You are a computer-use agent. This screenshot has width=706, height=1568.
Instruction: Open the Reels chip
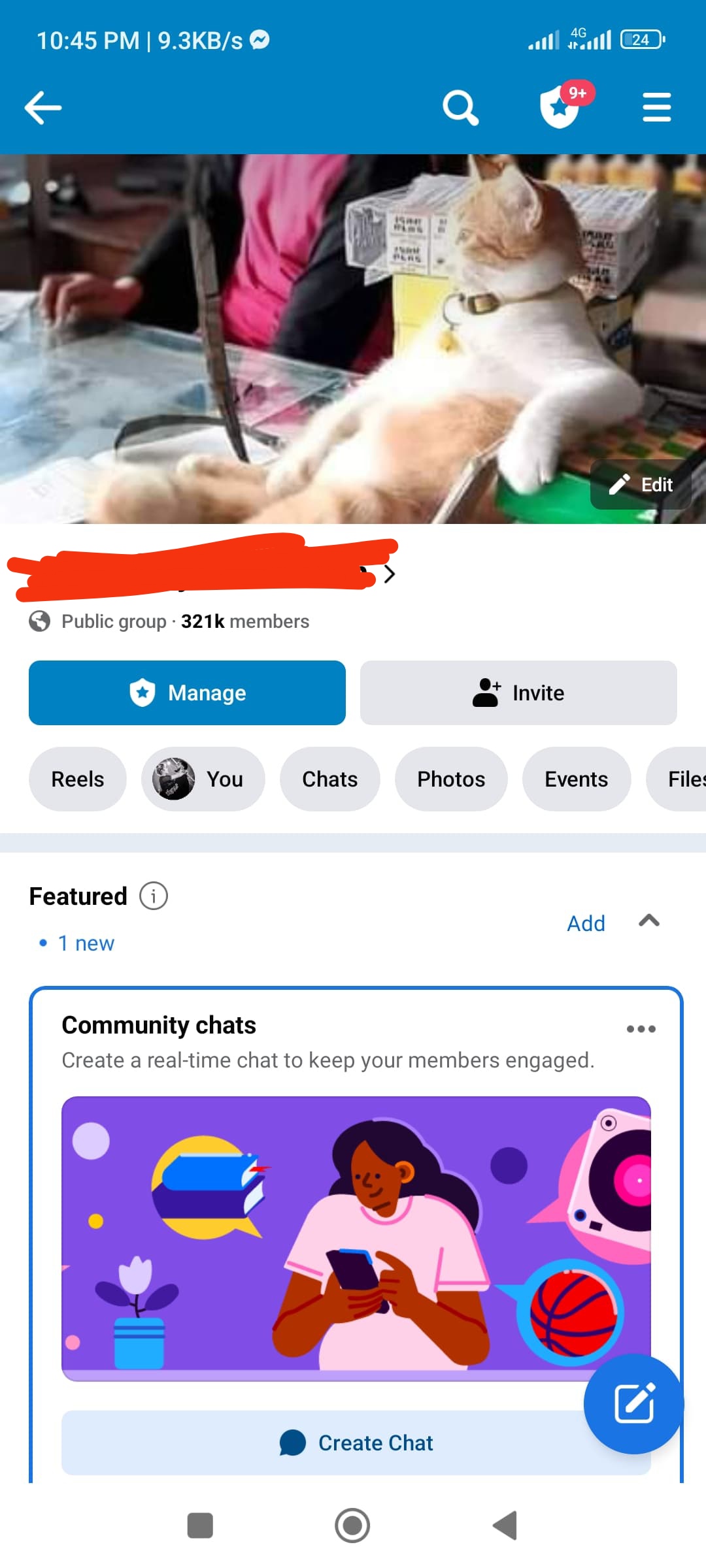78,779
